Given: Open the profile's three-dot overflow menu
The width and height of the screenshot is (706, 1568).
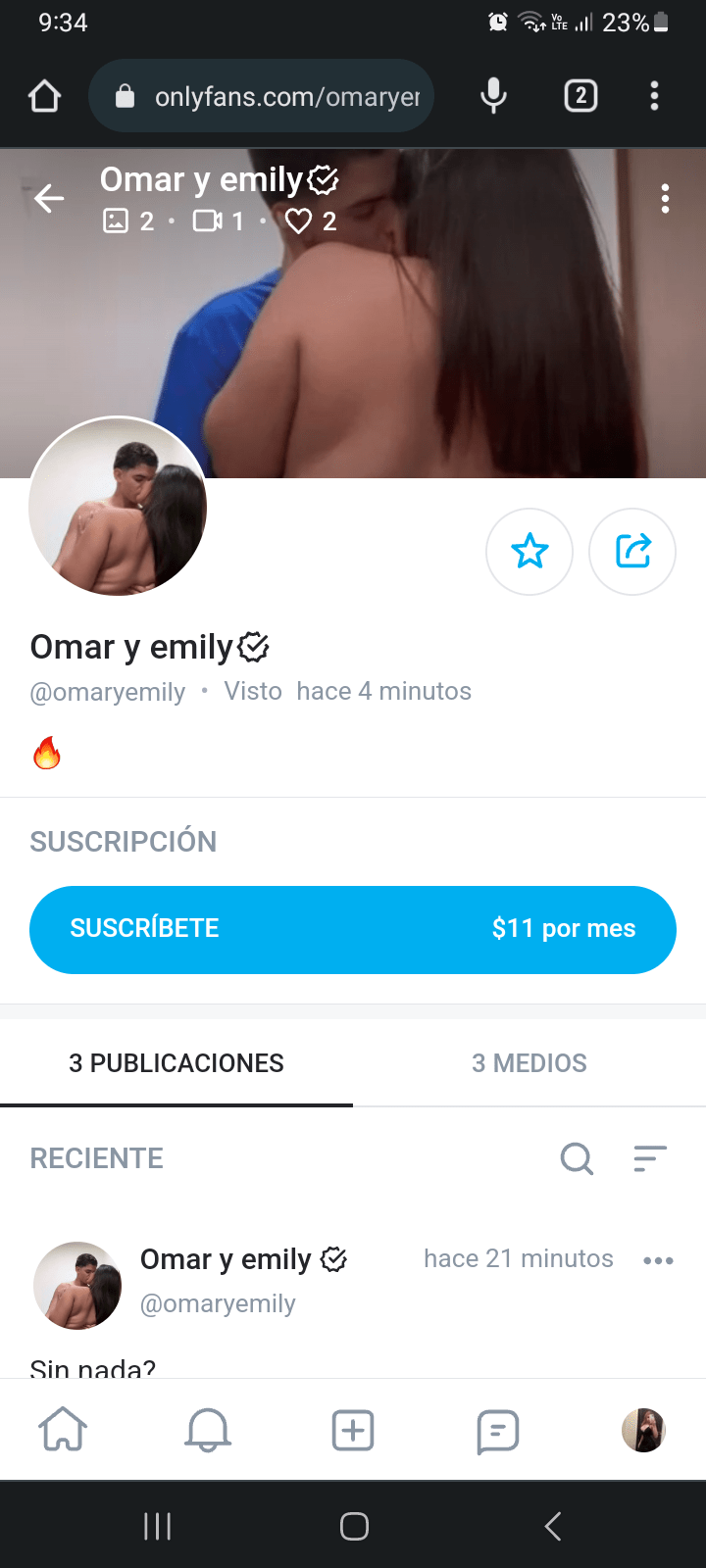Looking at the screenshot, I should pos(665,199).
